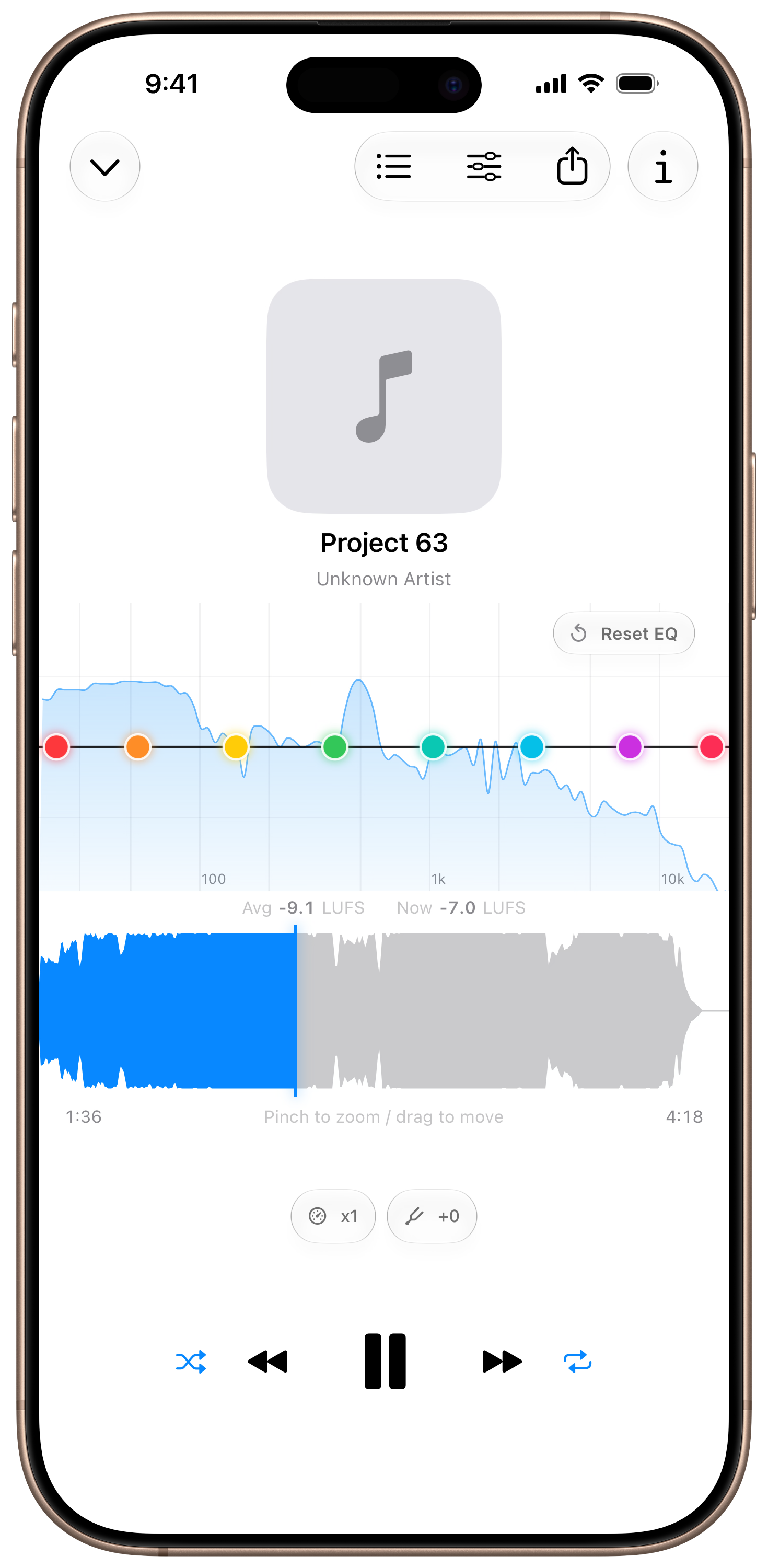Open the info button
768x1568 pixels.
click(662, 166)
